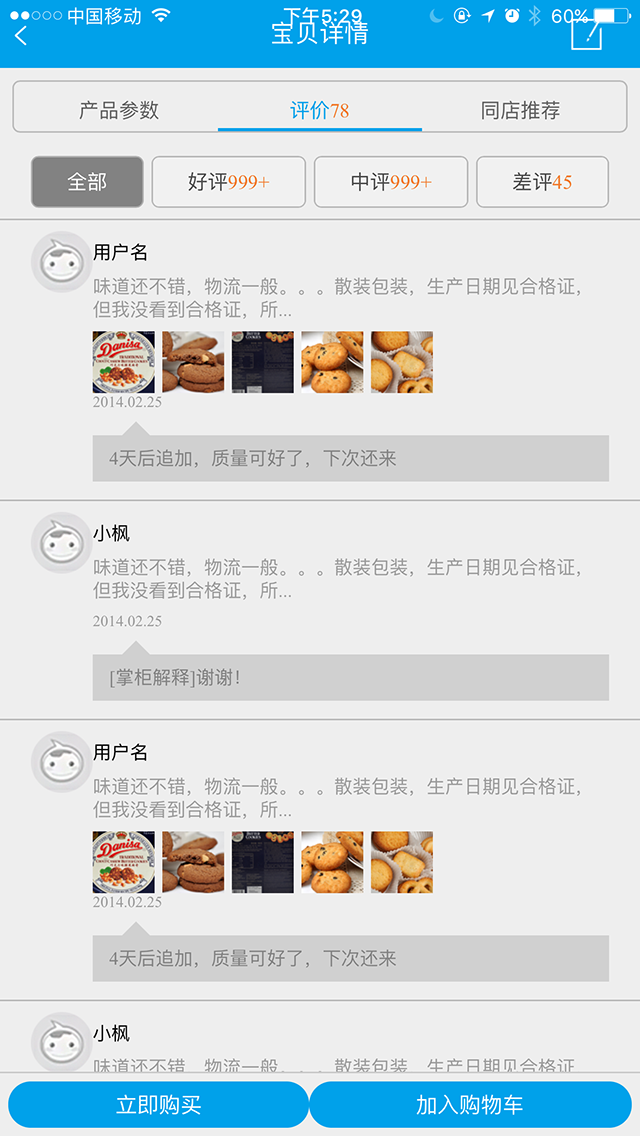Switch to the 产品参数 tab

(x=119, y=110)
